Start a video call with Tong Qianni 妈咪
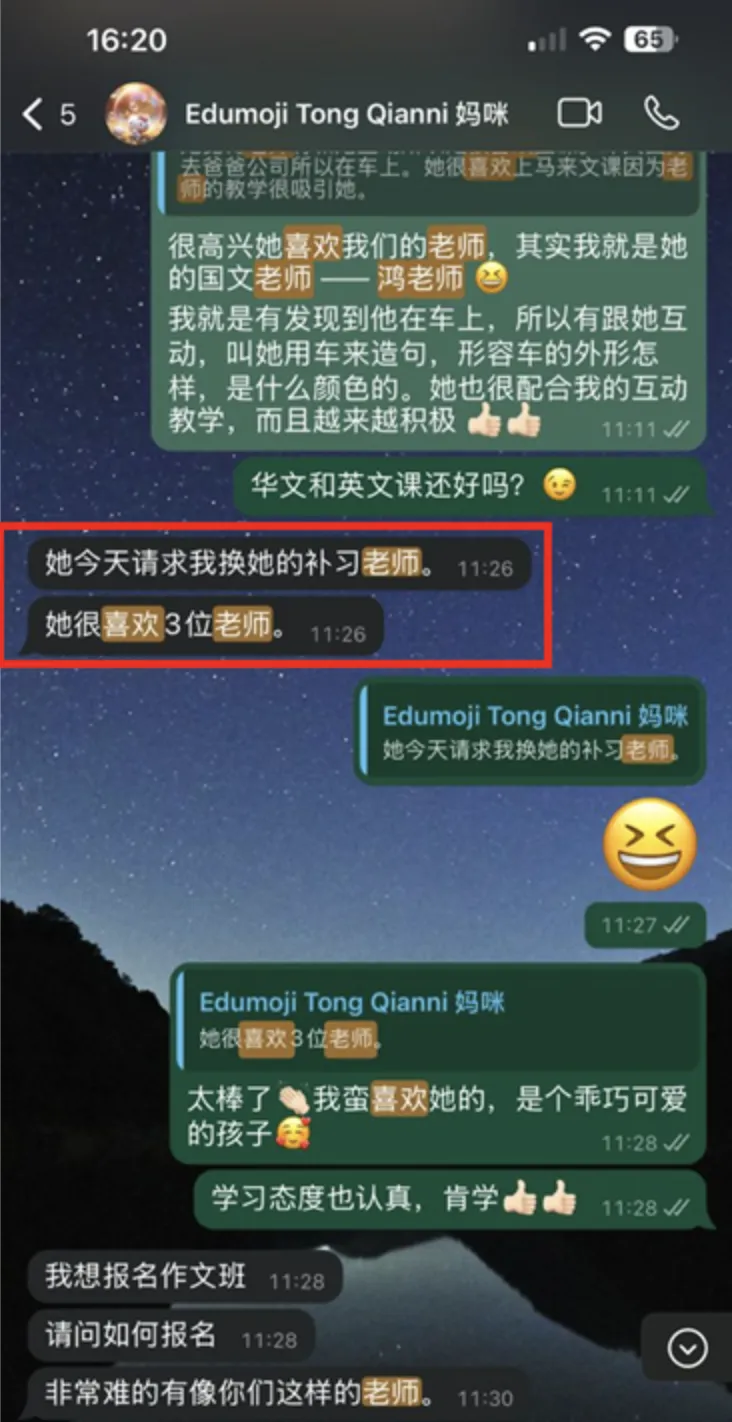Screen dimensions: 732x1422 pos(579,113)
